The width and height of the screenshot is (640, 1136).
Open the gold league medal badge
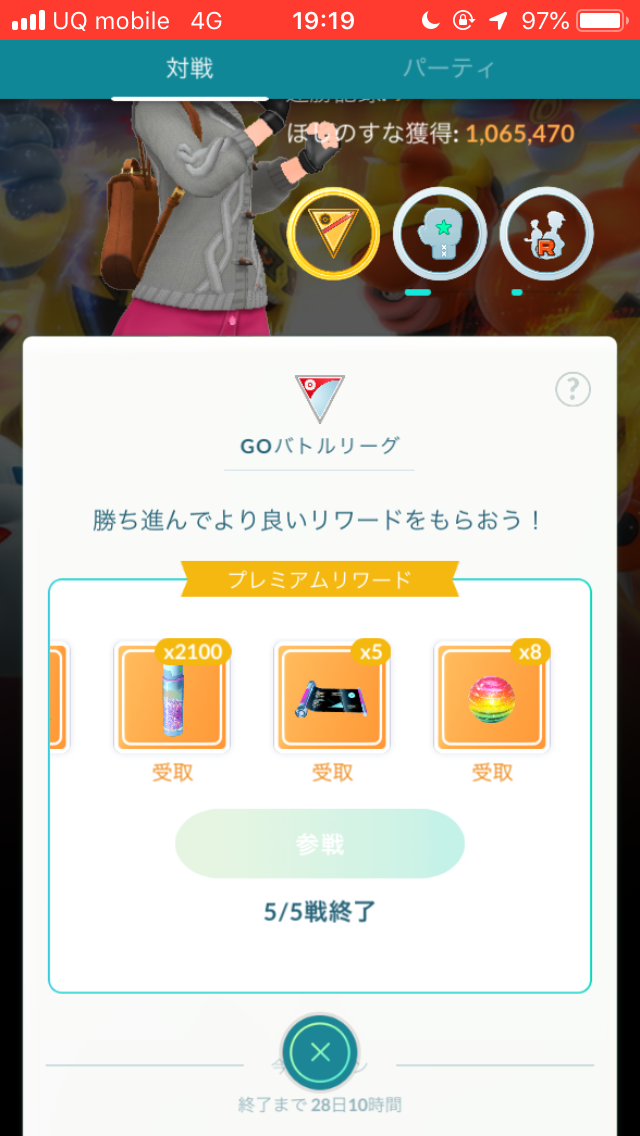pyautogui.click(x=333, y=233)
